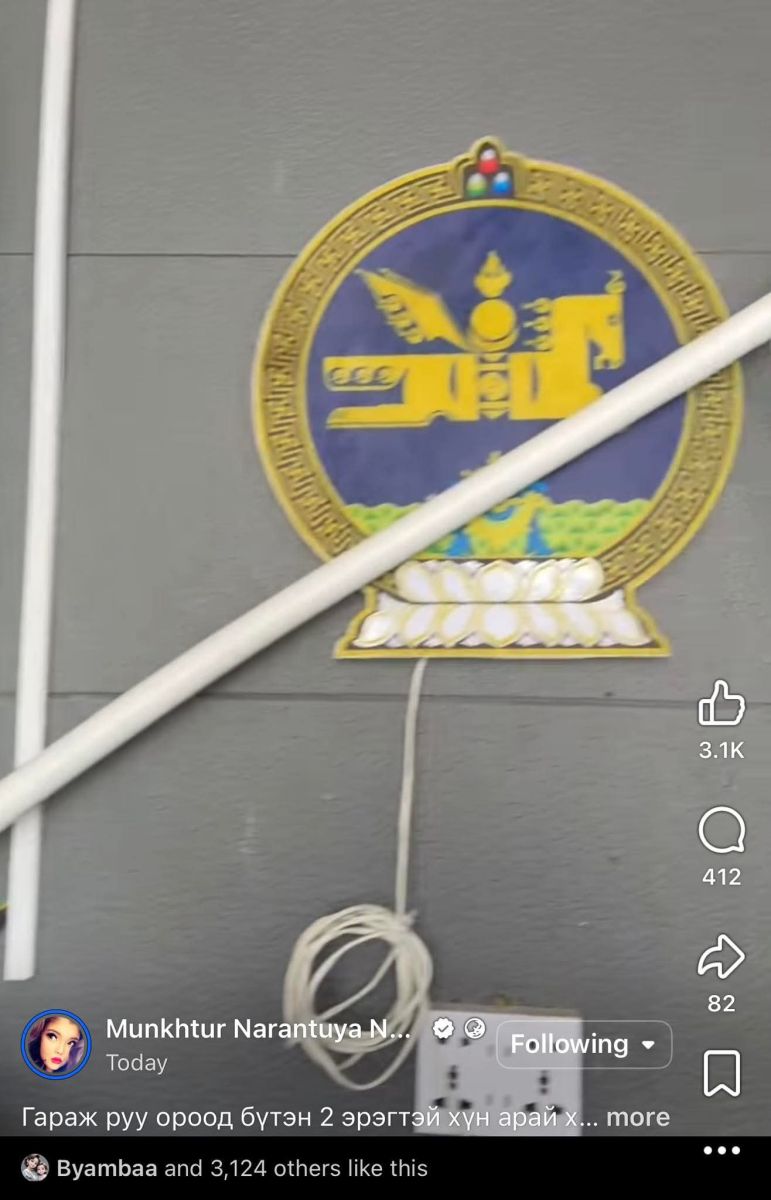Save this reel with the bookmark
Image resolution: width=771 pixels, height=1200 pixels.
click(x=721, y=1074)
